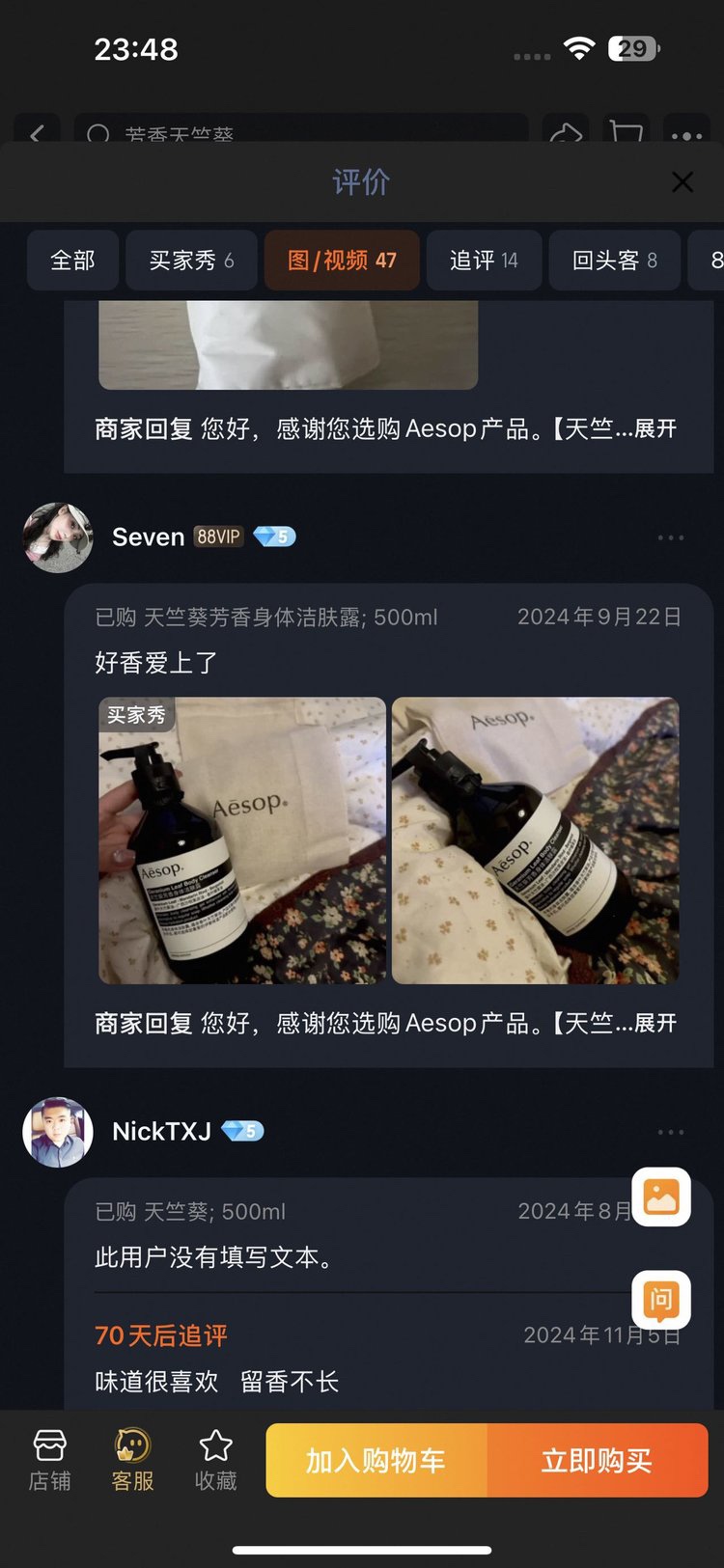Viewport: 724px width, 1568px height.
Task: Tap the floating image gallery button
Action: (x=661, y=1197)
